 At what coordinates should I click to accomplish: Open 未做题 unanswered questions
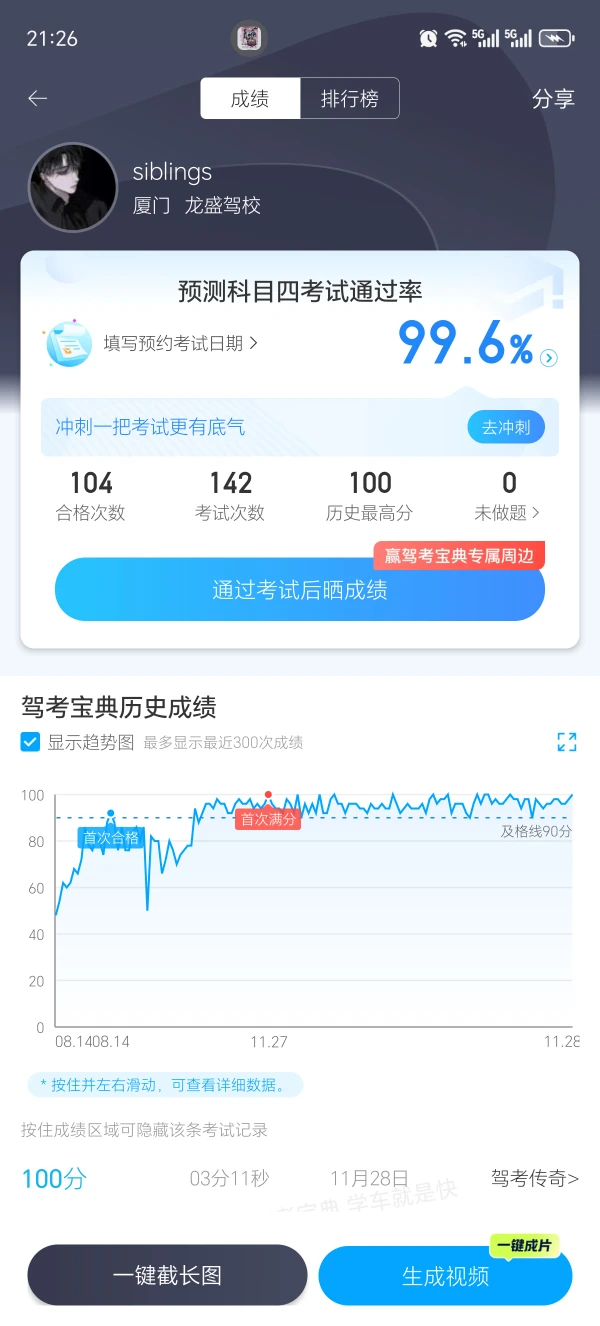point(508,497)
